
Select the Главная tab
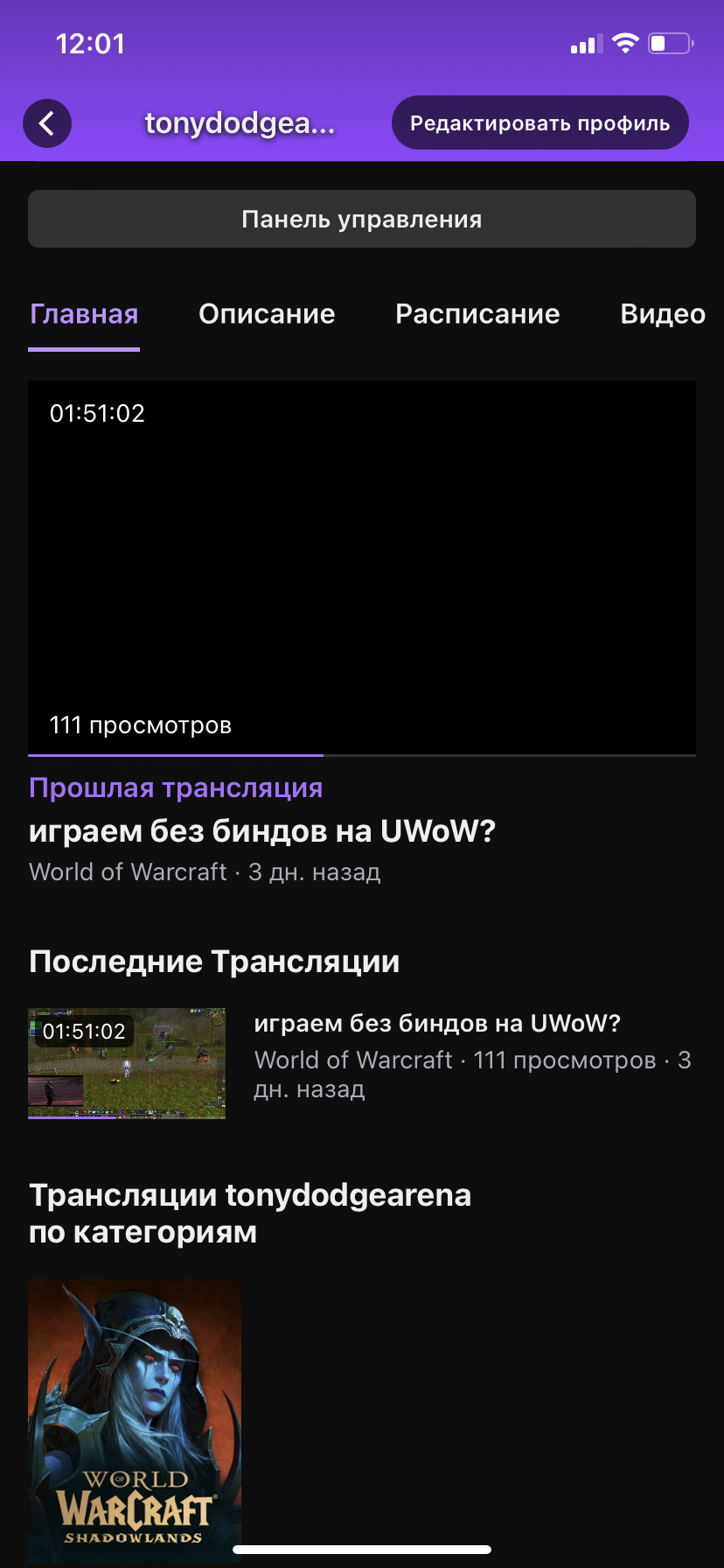point(84,314)
